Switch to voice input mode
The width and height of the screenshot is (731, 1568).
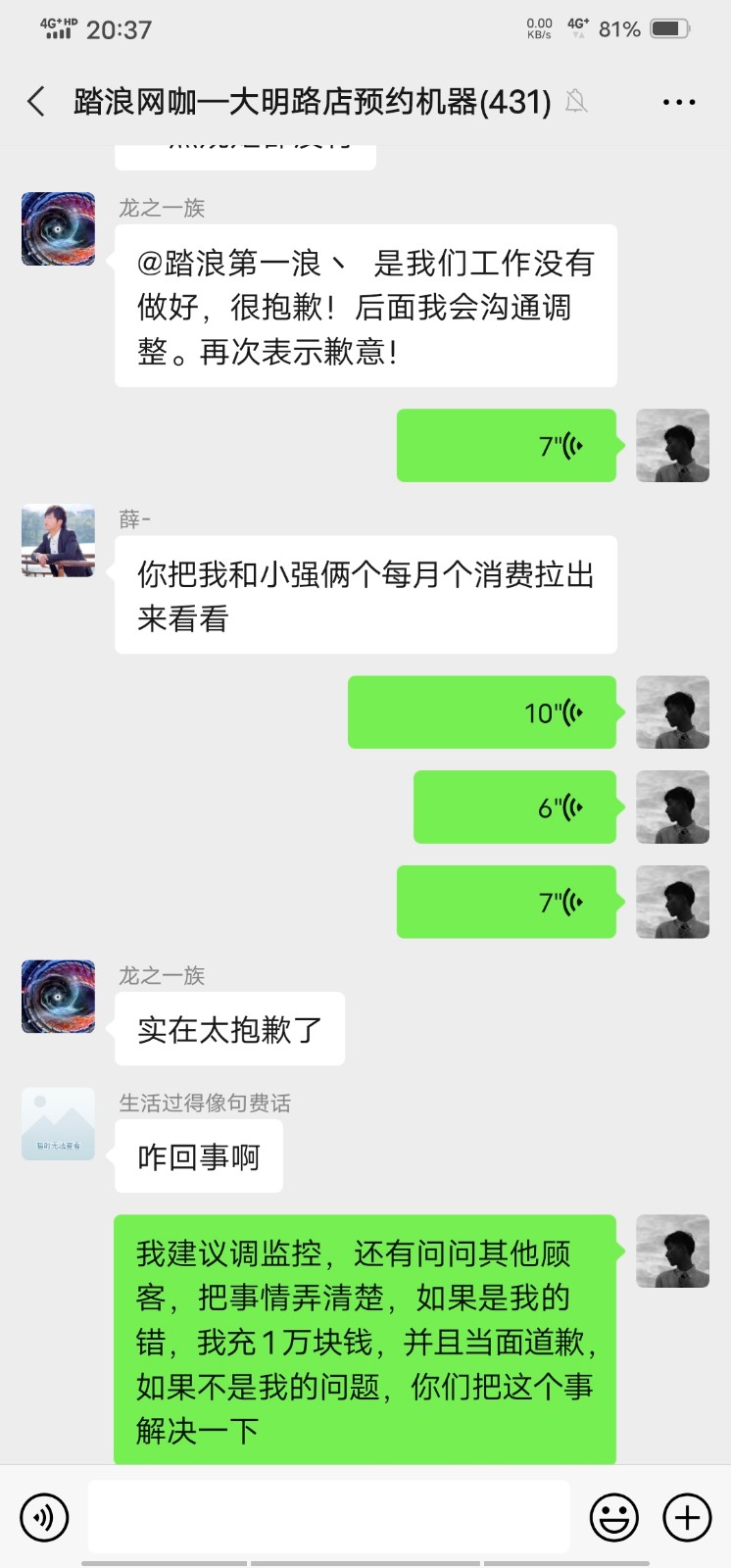click(x=44, y=1518)
